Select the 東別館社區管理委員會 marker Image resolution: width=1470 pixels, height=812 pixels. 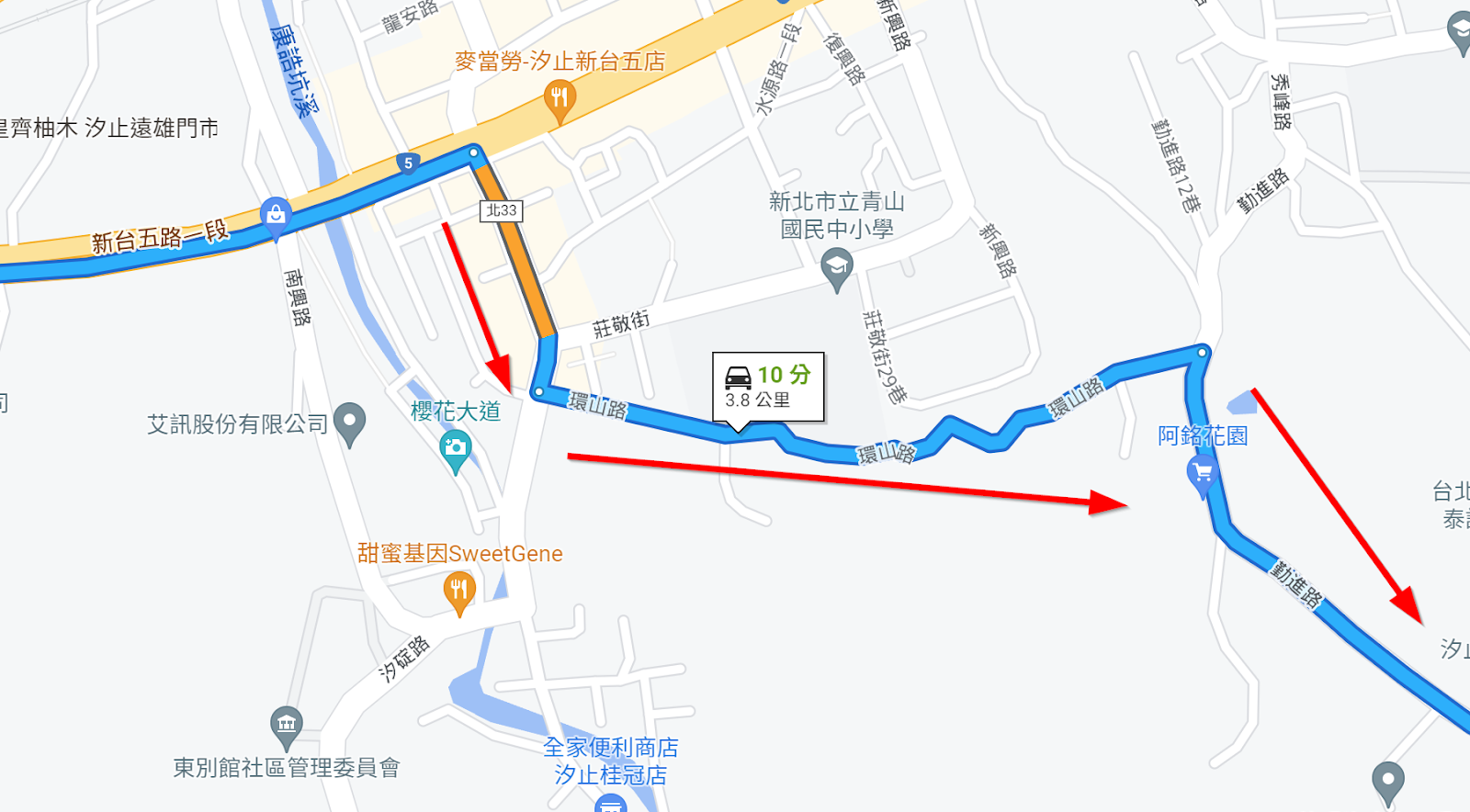coord(287,728)
